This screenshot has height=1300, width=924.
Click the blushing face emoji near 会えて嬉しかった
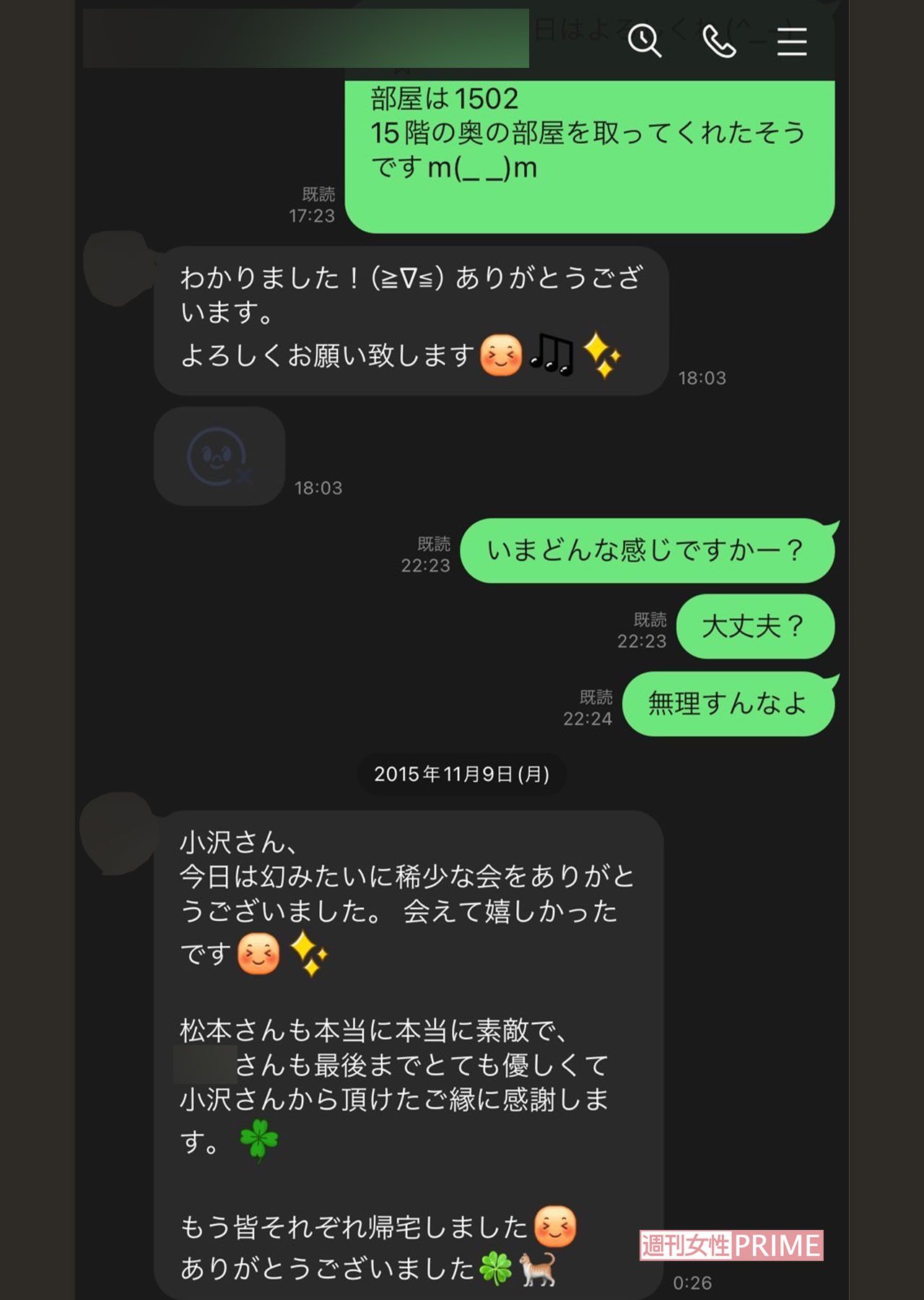260,952
